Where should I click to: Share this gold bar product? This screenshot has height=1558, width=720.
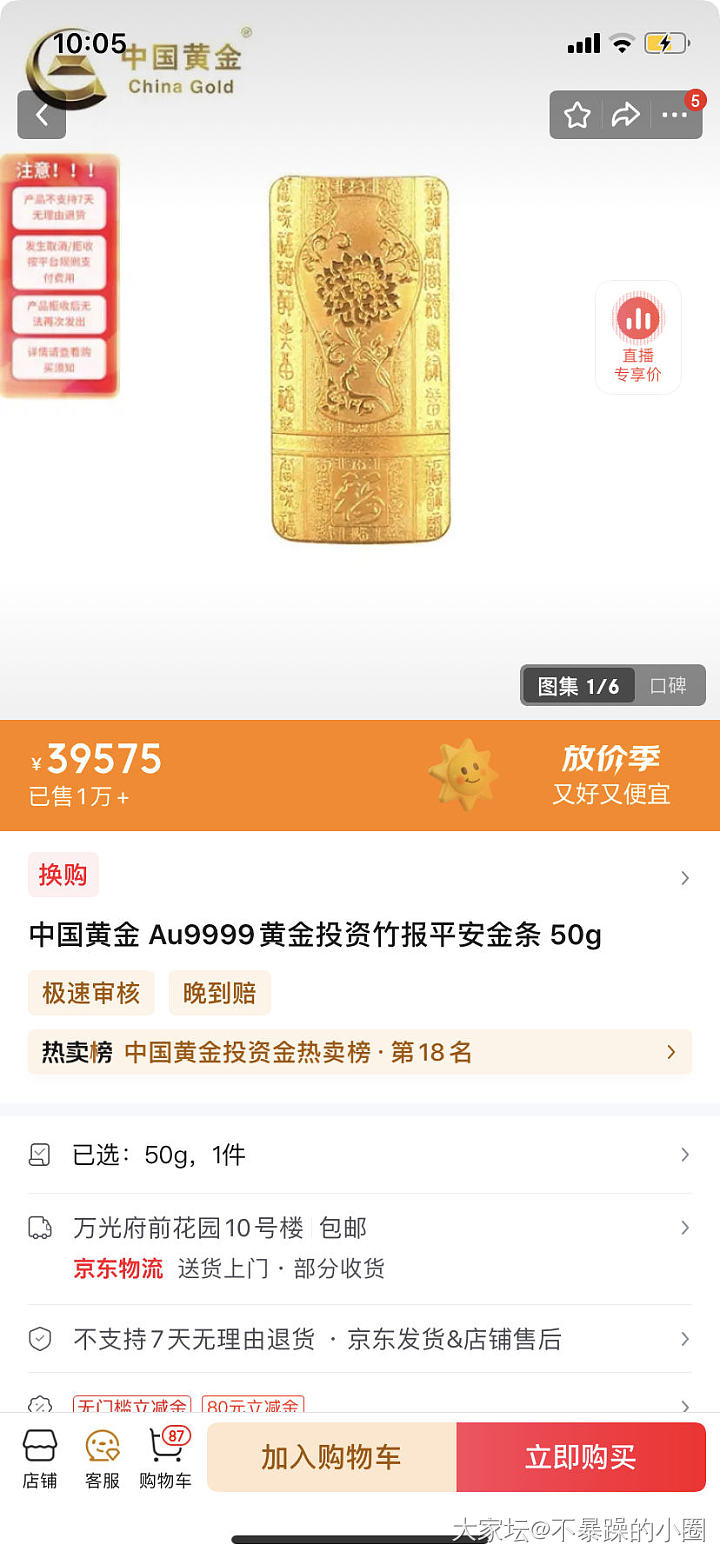(x=626, y=115)
